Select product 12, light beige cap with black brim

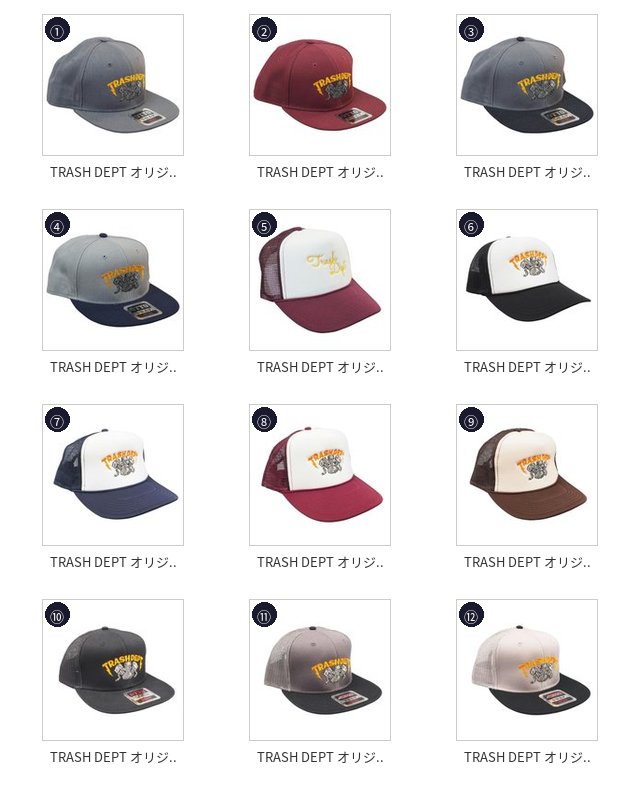point(527,670)
